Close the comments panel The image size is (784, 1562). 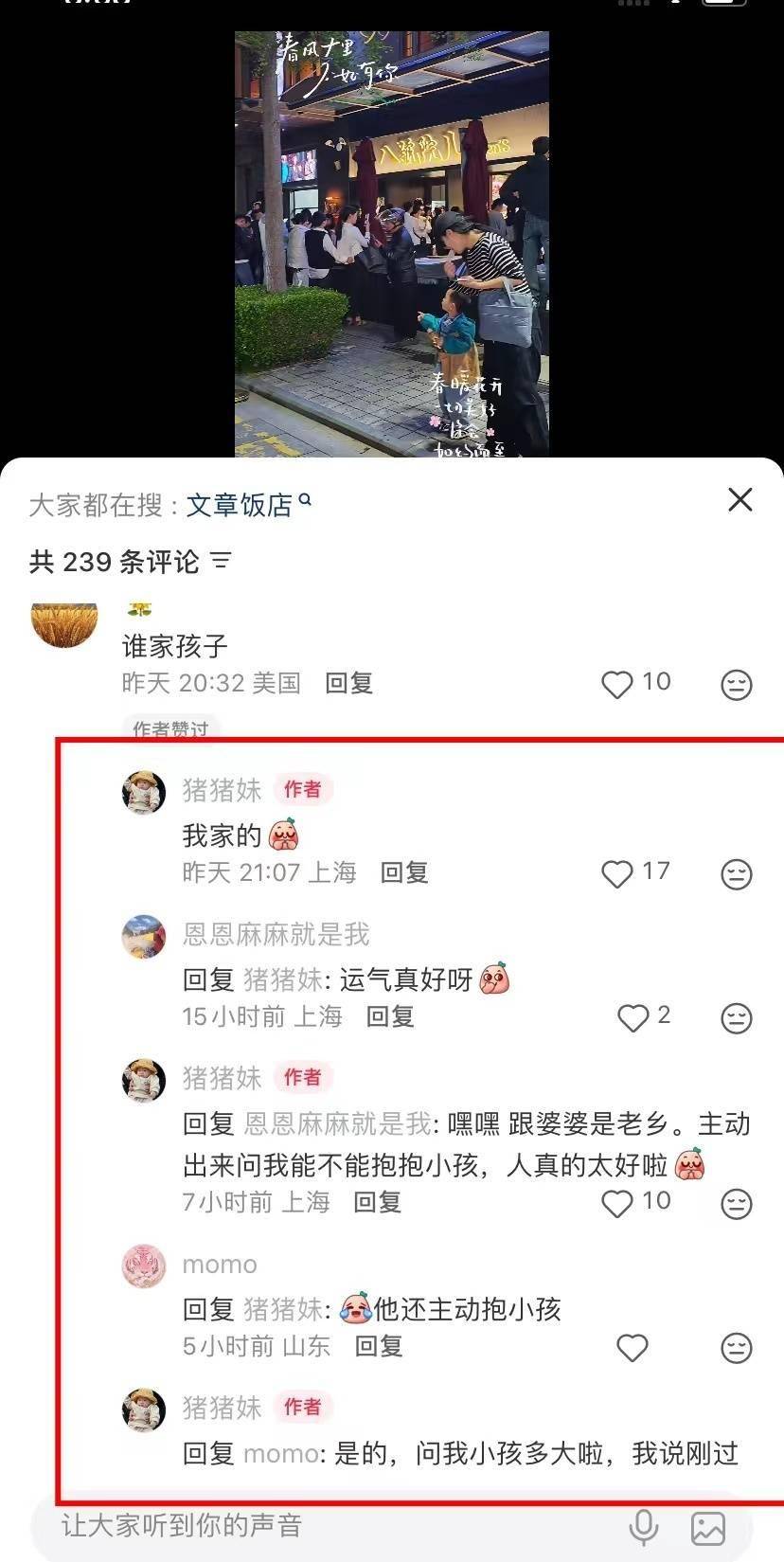739,500
